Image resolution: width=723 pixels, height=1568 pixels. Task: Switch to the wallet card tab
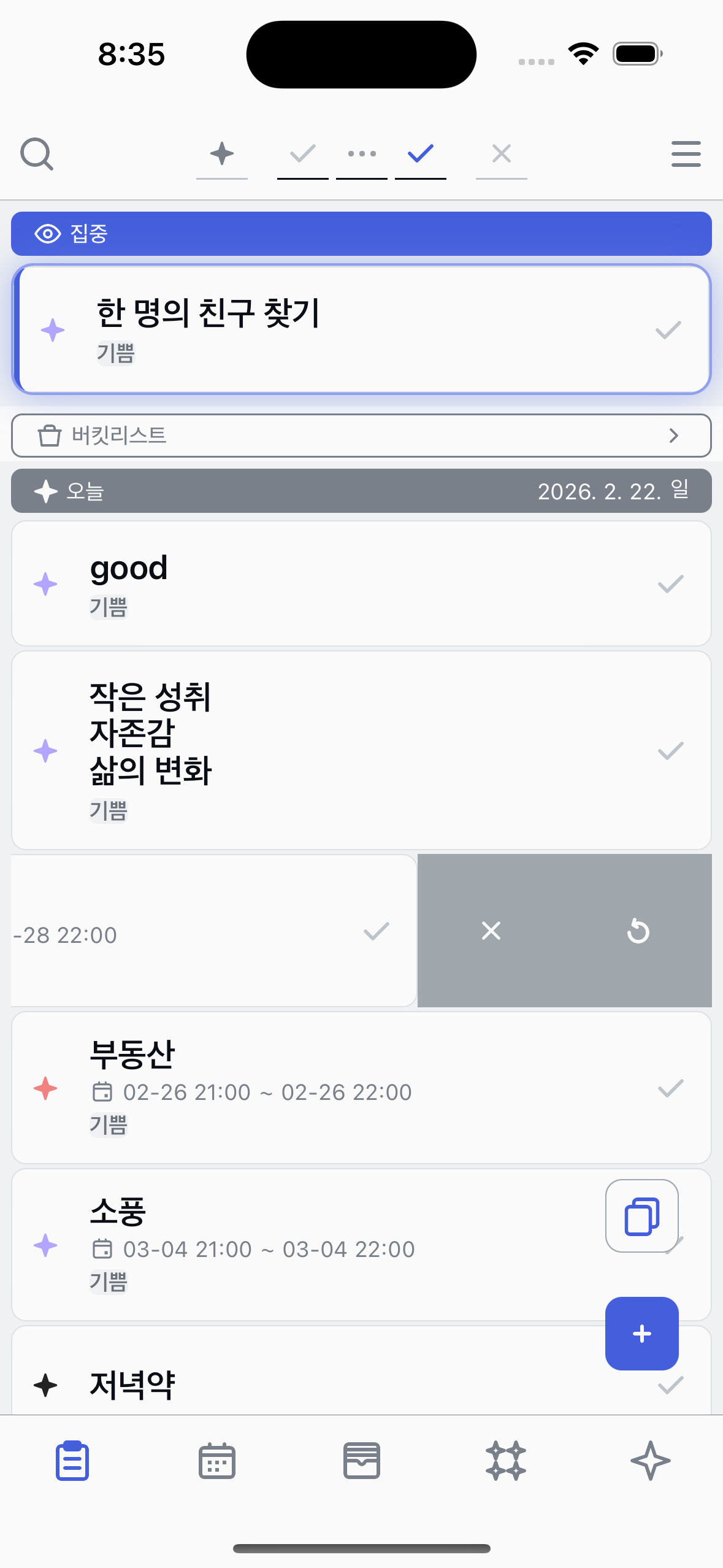pyautogui.click(x=361, y=1461)
